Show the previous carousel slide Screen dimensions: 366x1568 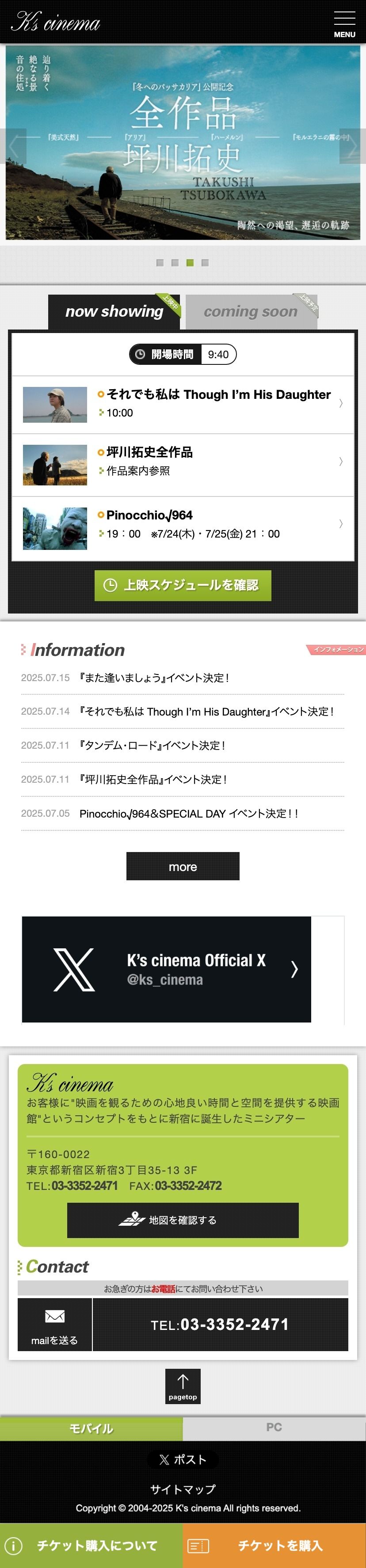click(13, 147)
